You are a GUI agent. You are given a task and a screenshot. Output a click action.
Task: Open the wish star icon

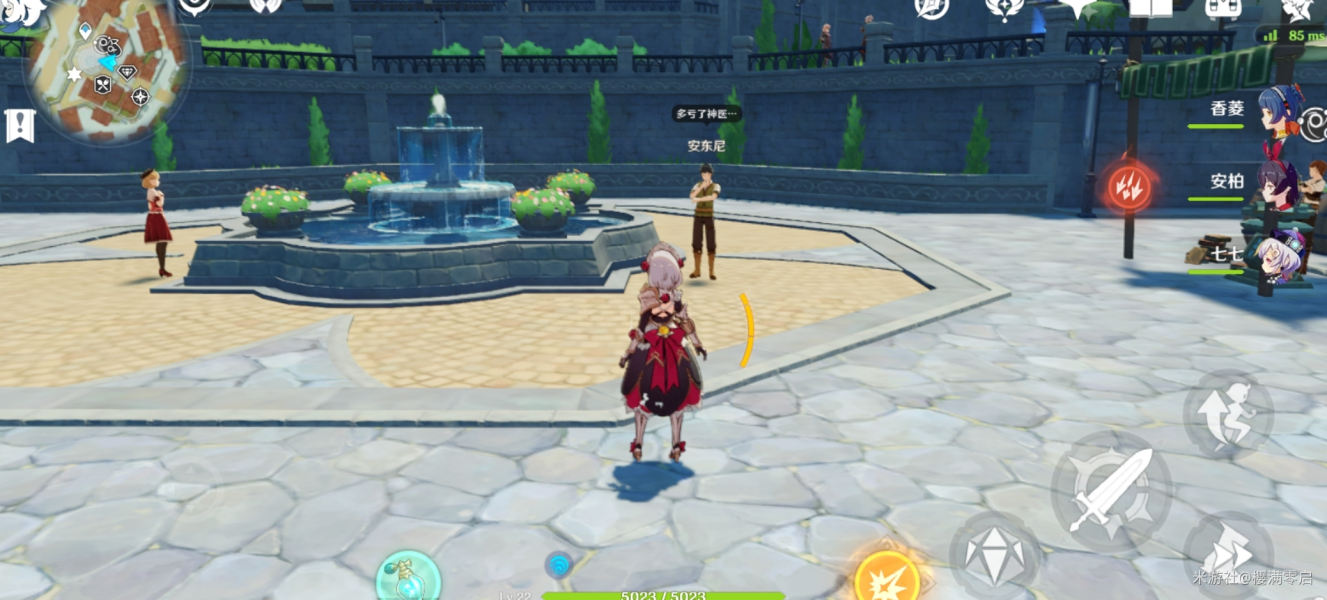pos(1078,7)
